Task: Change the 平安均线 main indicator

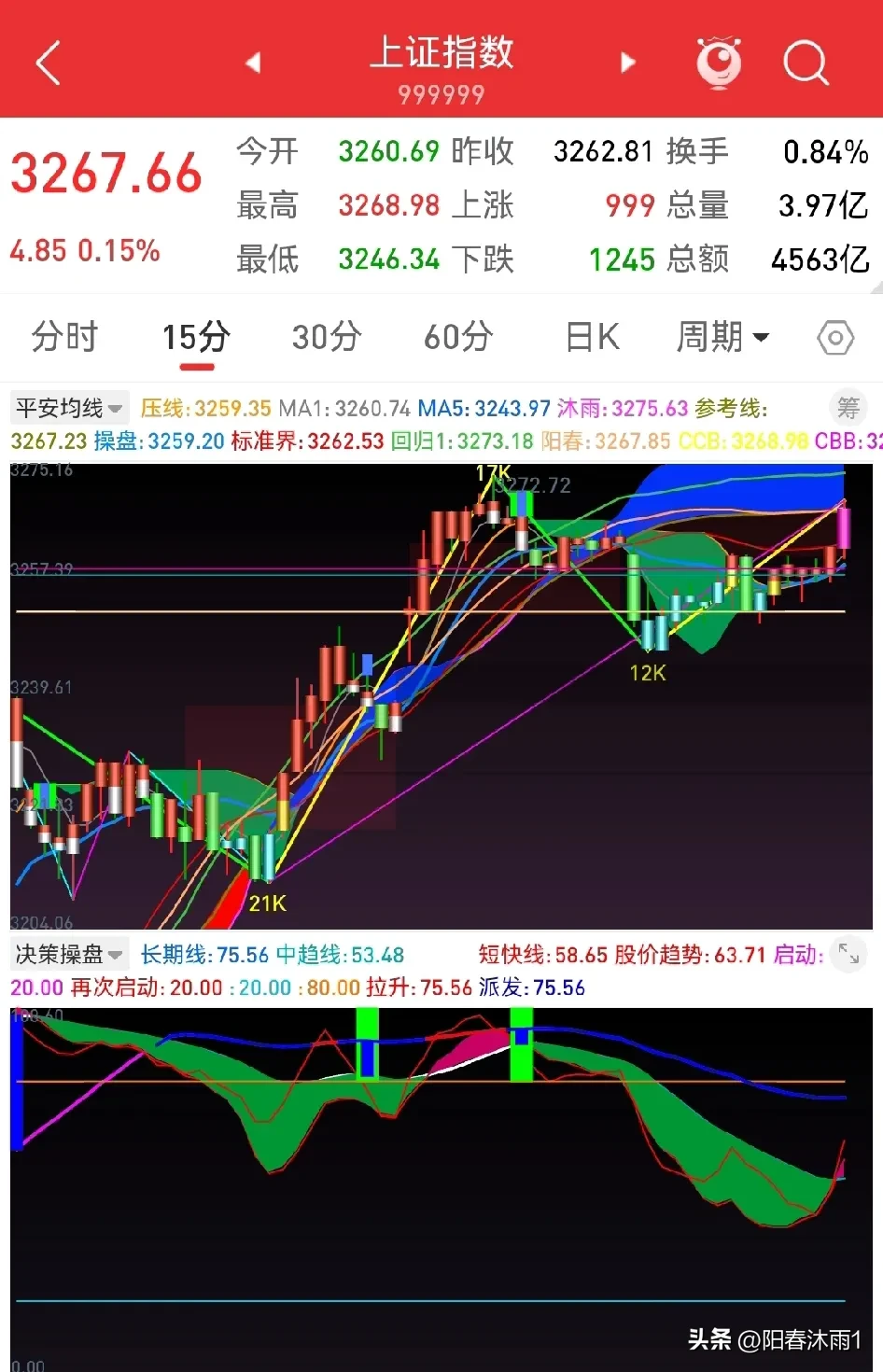Action: tap(69, 408)
